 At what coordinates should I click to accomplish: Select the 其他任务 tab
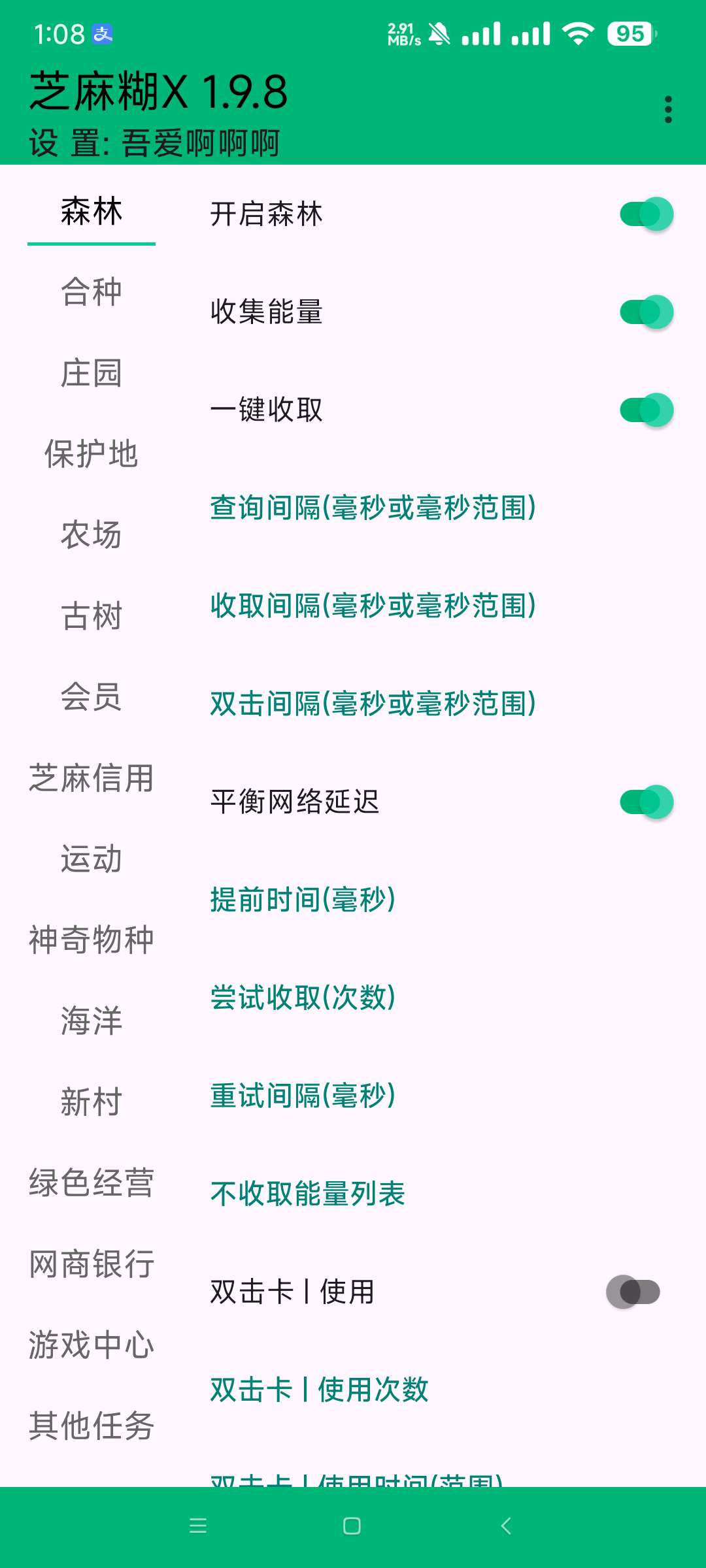92,1426
